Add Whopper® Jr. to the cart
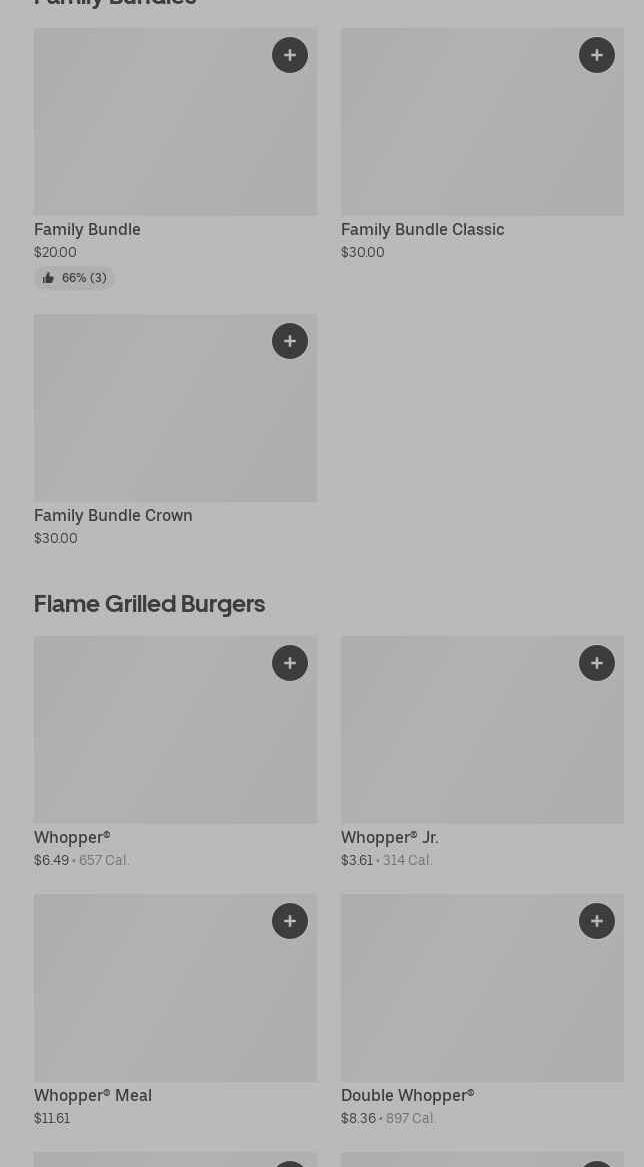The width and height of the screenshot is (644, 1167). click(x=597, y=663)
